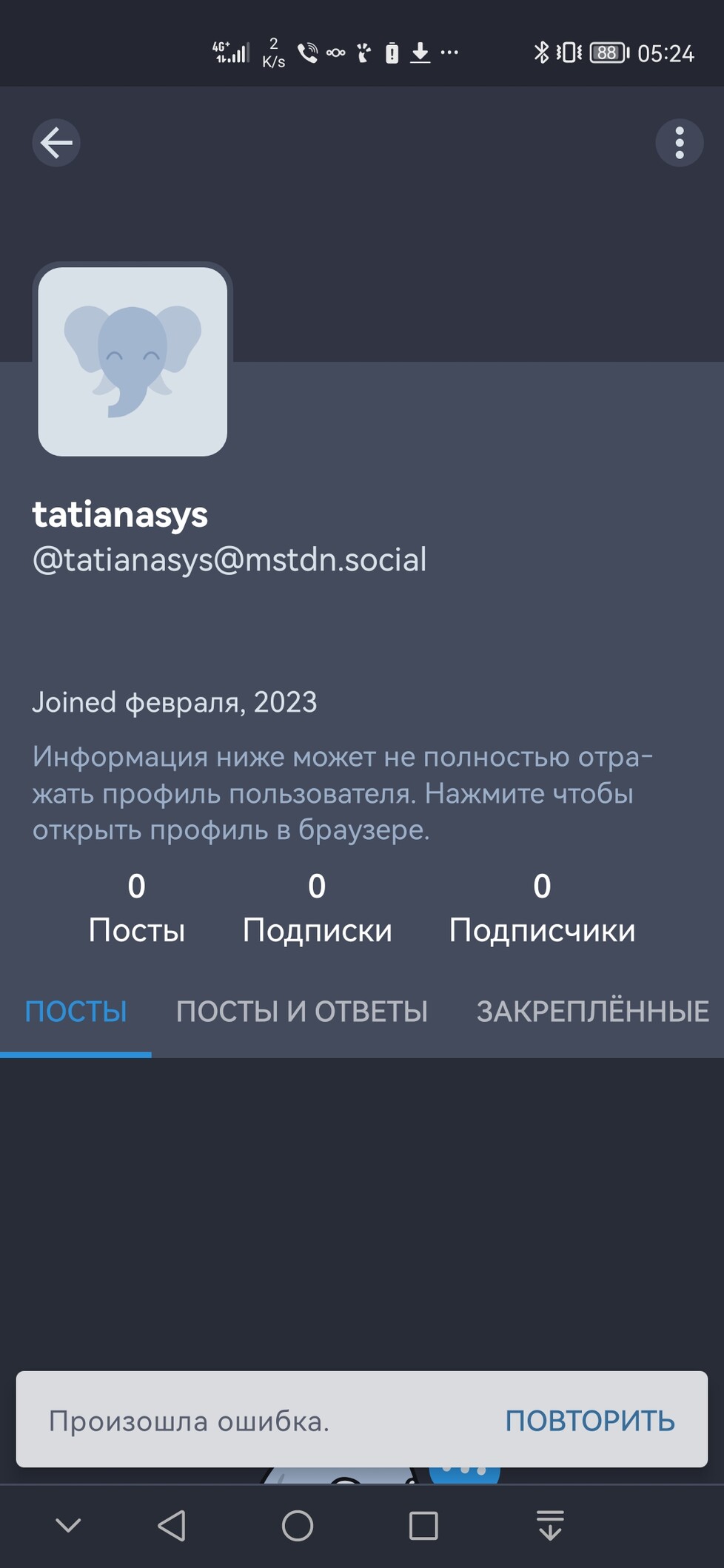View tatianasys's profile avatar
This screenshot has width=724, height=1568.
(133, 361)
